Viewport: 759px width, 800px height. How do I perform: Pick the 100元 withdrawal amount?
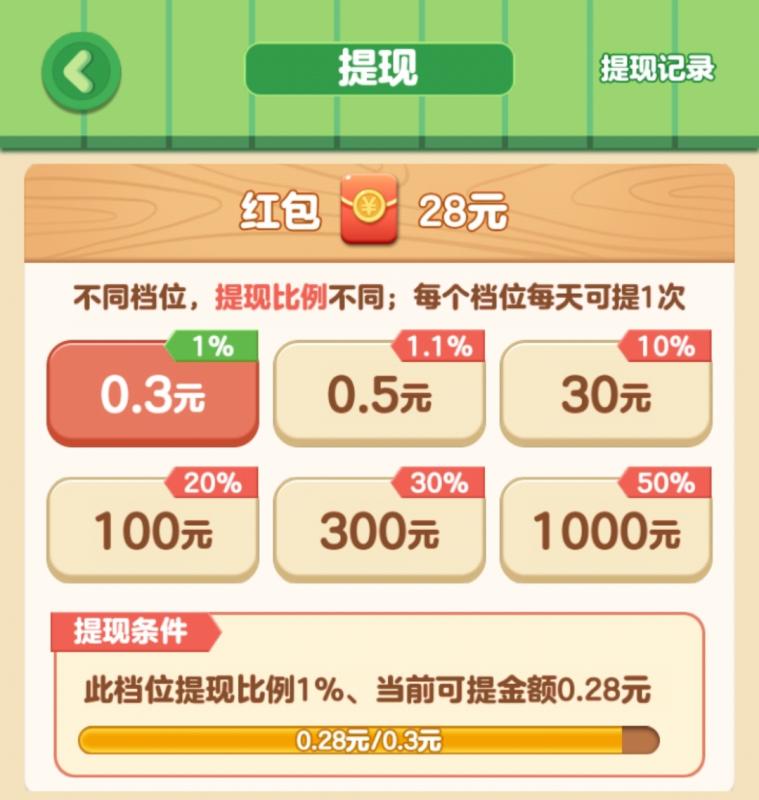pyautogui.click(x=152, y=532)
